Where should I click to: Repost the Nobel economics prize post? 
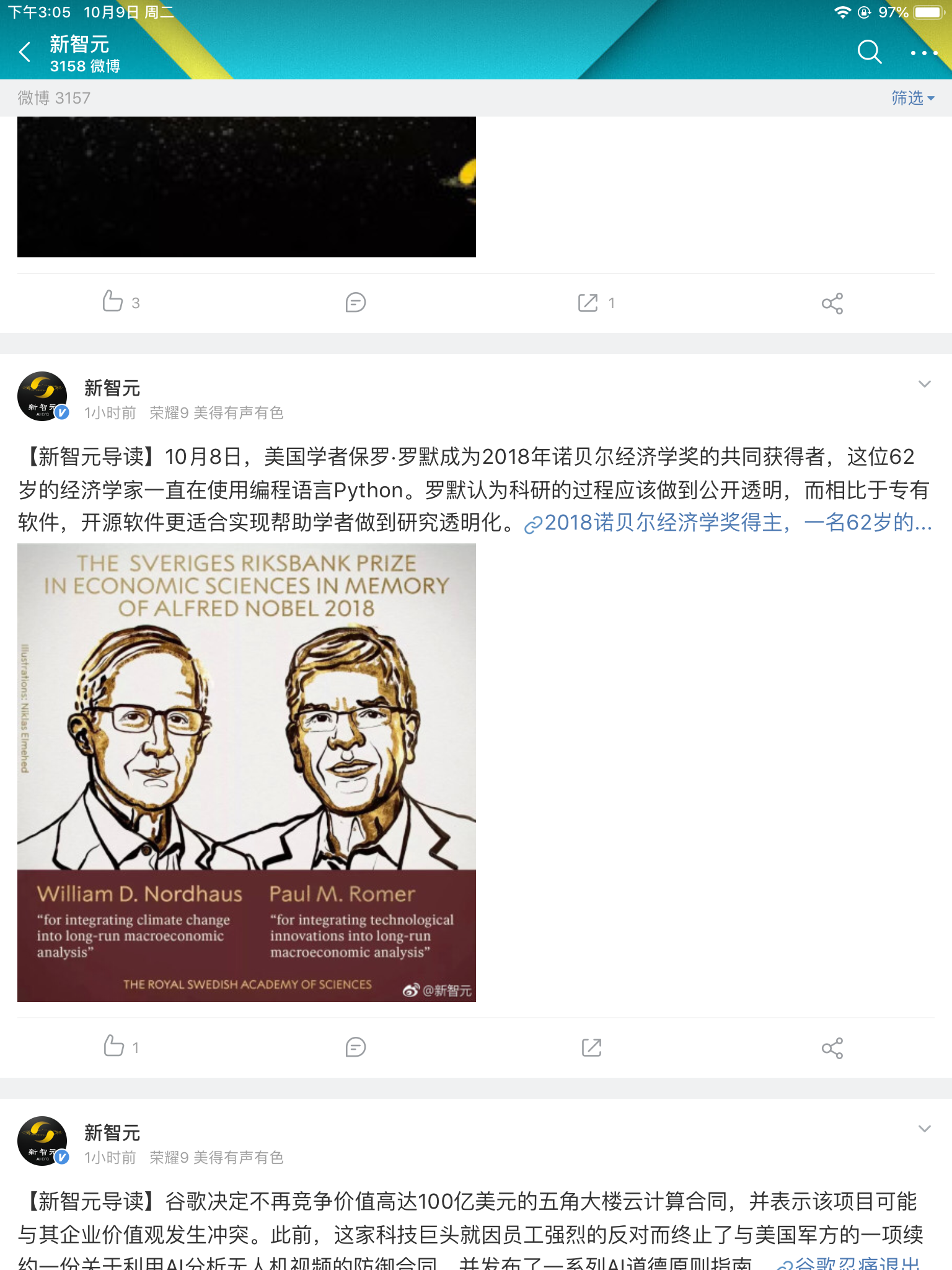coord(591,1047)
